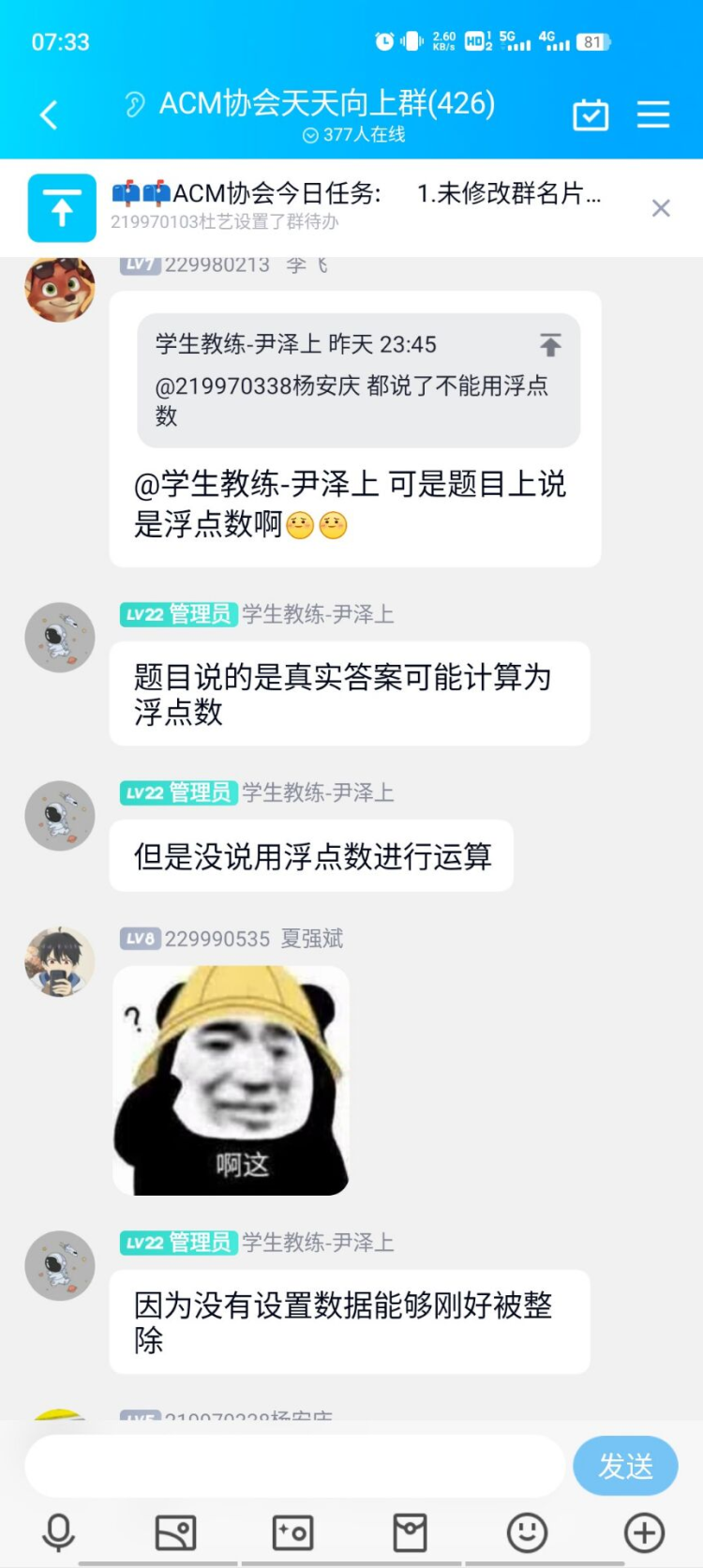Viewport: 703px width, 1568px height.
Task: Expand more options with the plus icon
Action: coord(644,1533)
